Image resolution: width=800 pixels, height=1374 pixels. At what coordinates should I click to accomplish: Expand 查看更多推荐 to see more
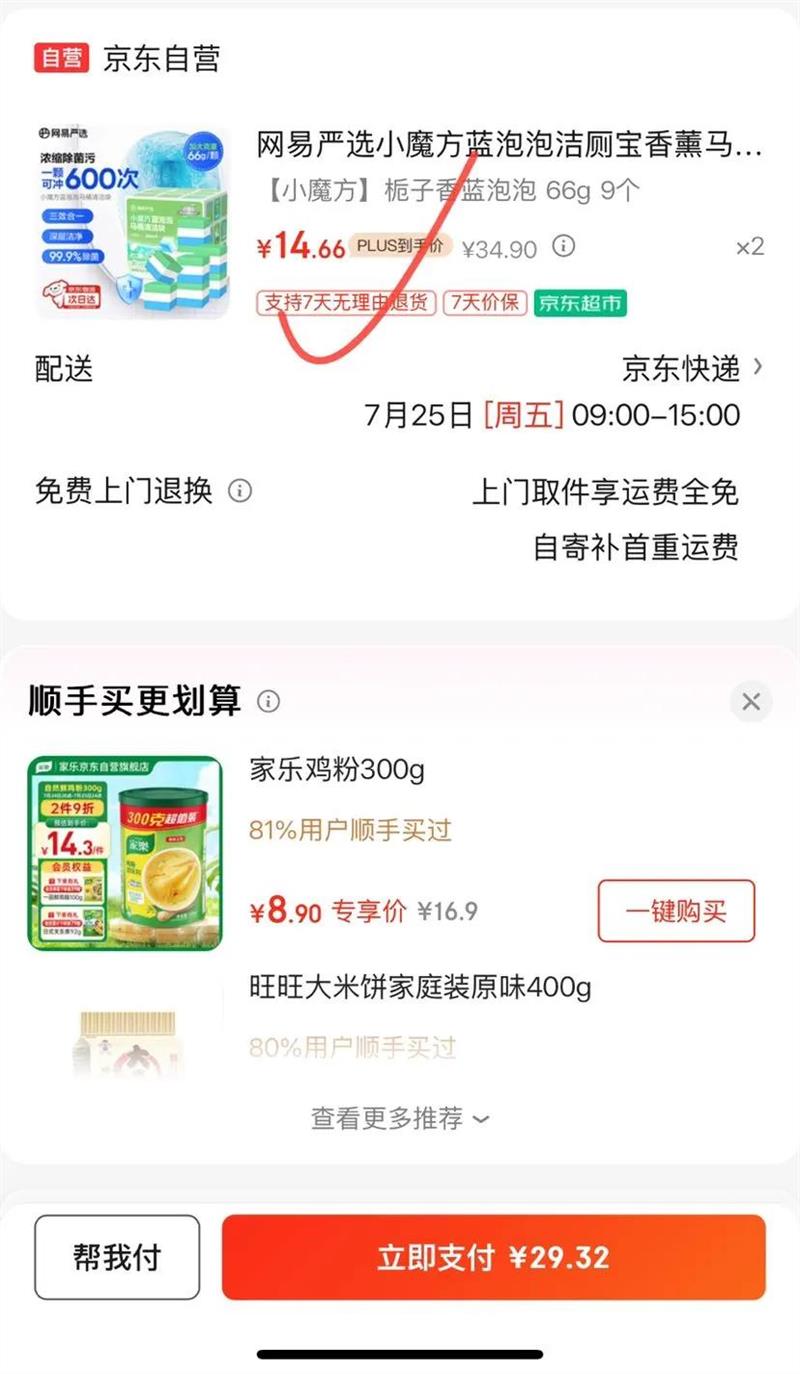(400, 1119)
